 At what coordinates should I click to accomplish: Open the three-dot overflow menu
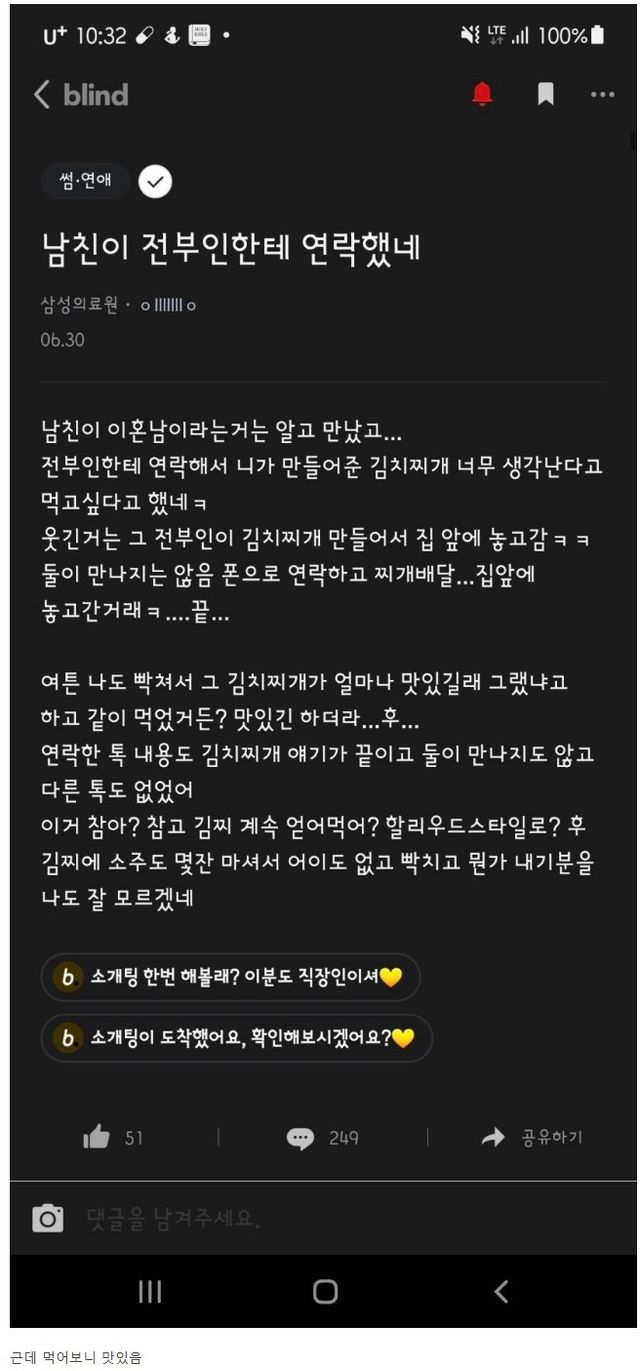(x=602, y=95)
